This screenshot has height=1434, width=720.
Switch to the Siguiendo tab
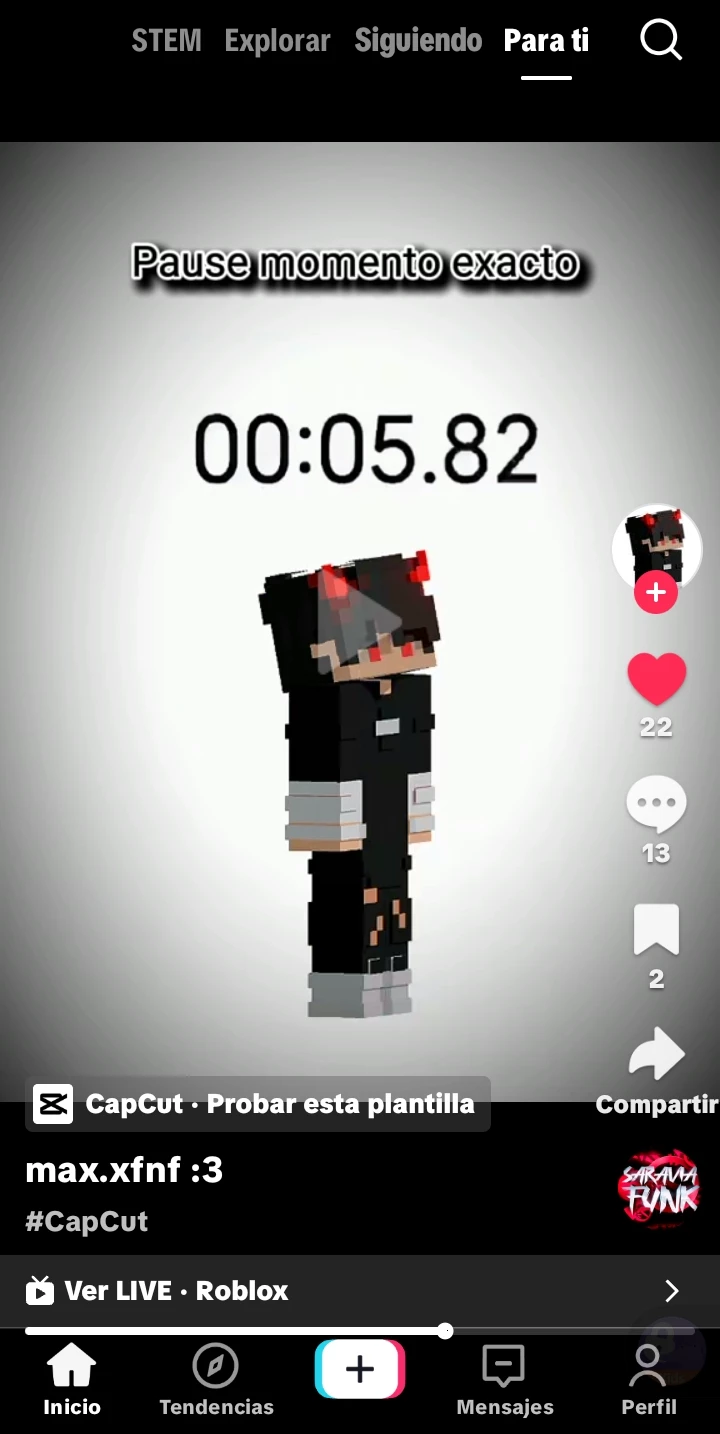418,41
